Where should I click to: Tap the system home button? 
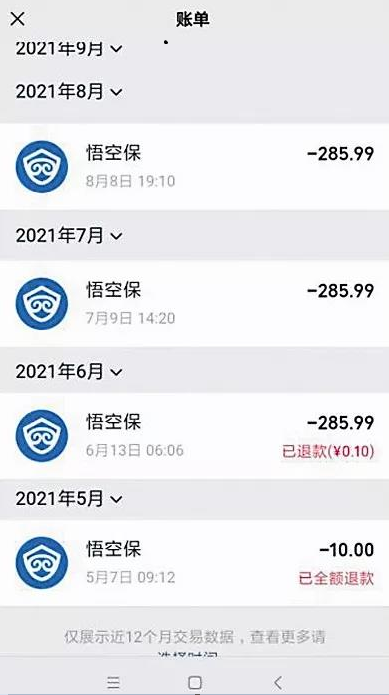(195, 683)
